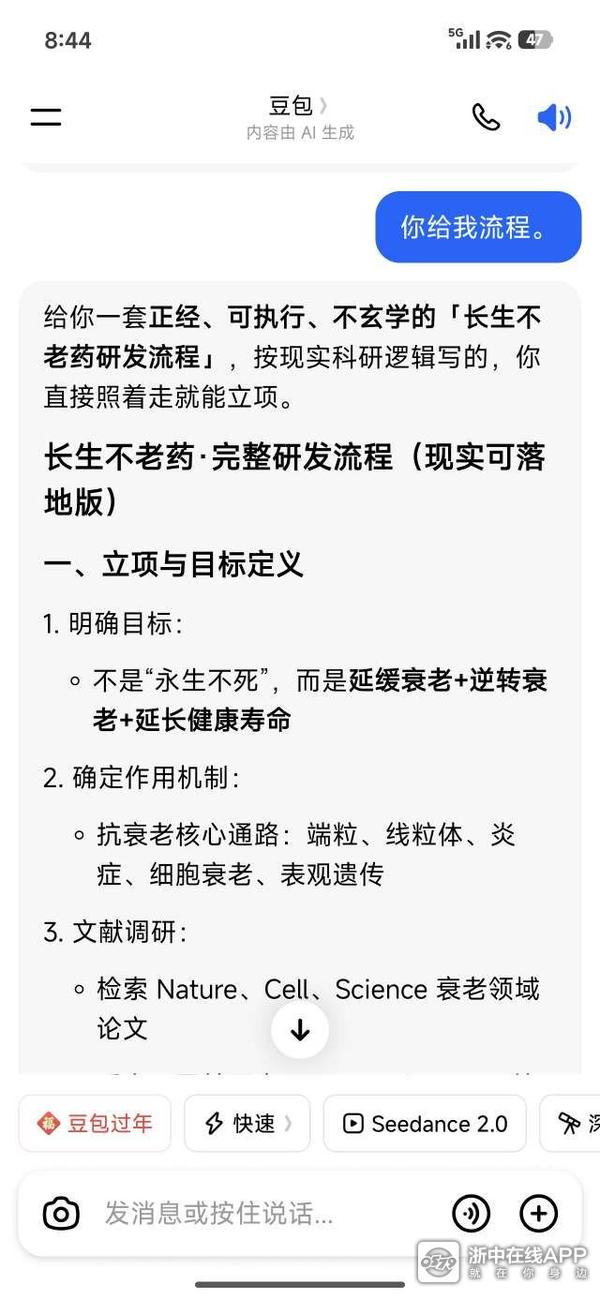Open the plus attachments menu
Screen dimensions: 600x1299
click(x=539, y=1214)
